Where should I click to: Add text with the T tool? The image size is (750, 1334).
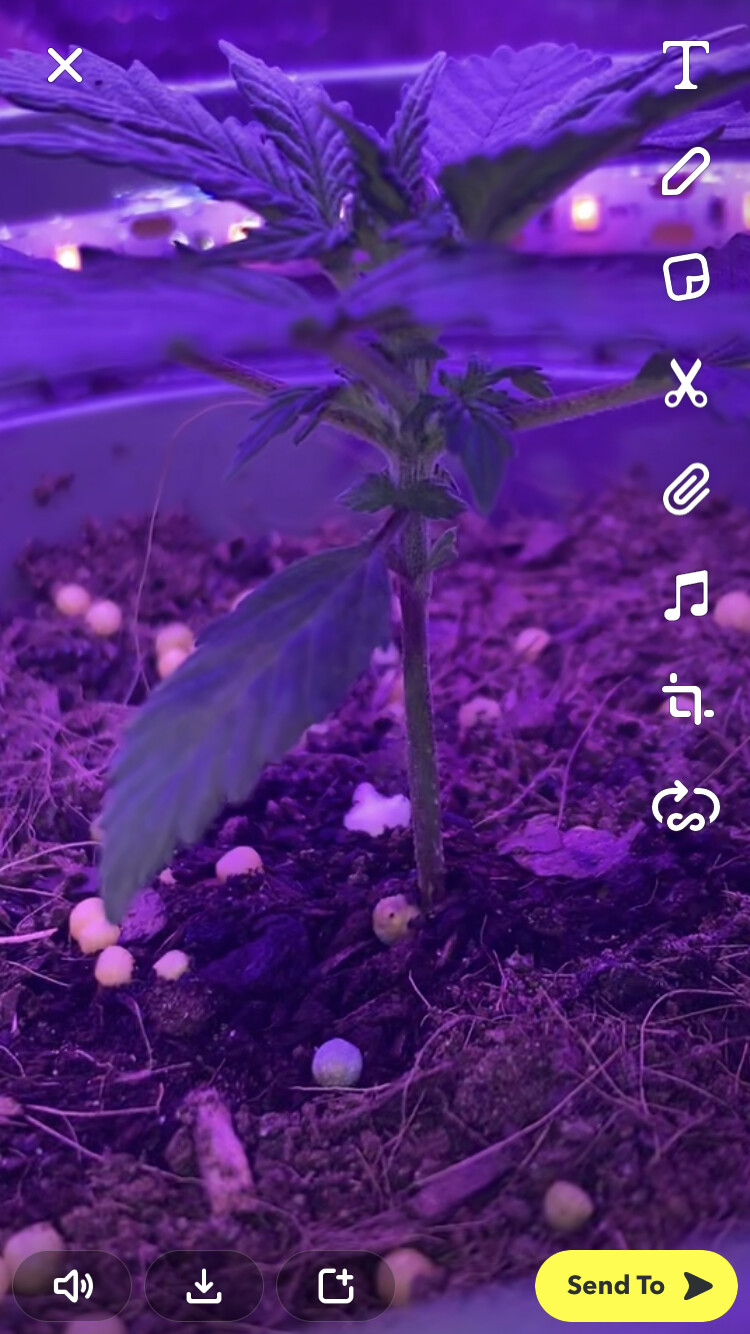686,65
